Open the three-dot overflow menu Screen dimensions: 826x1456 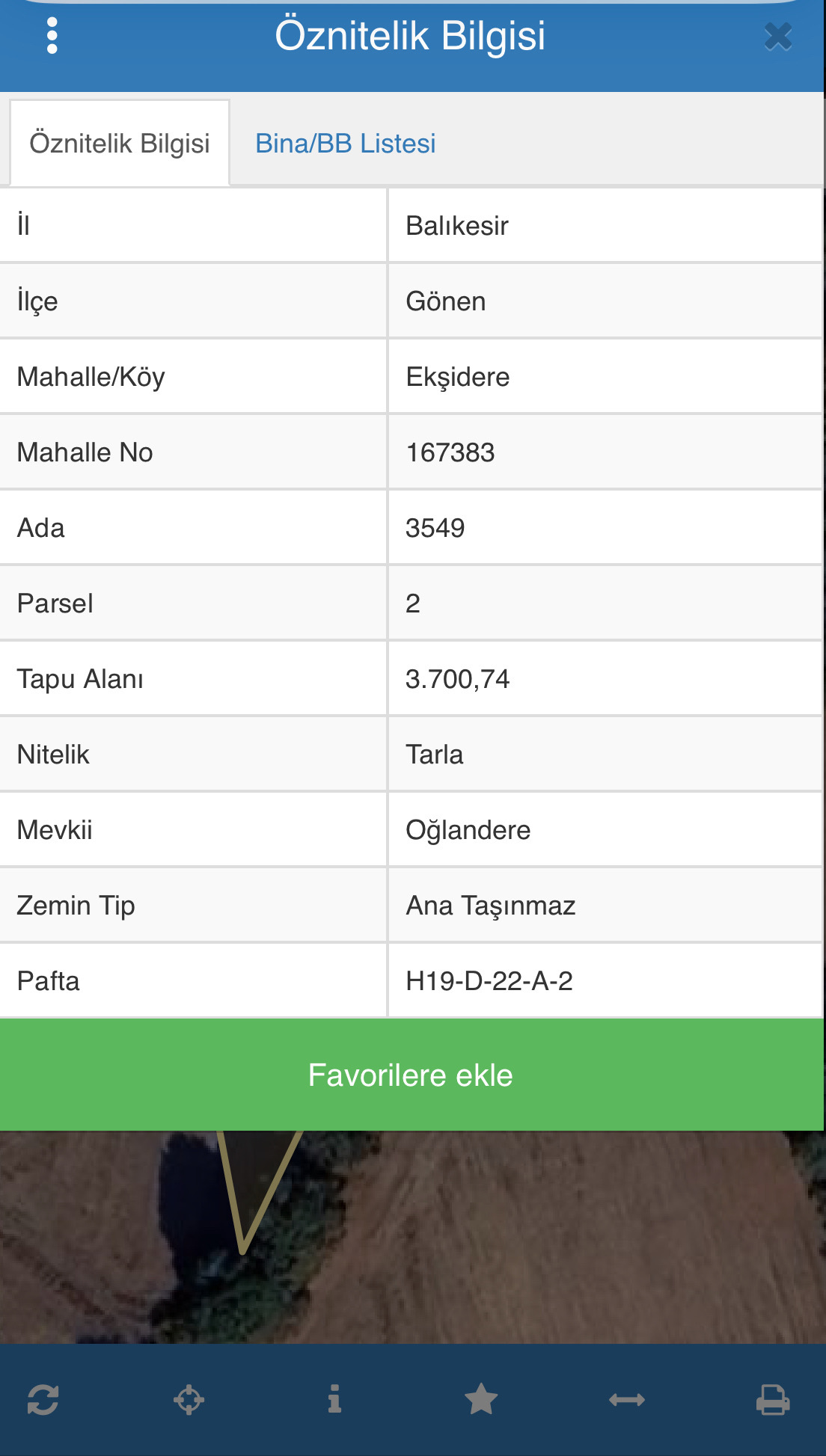52,36
